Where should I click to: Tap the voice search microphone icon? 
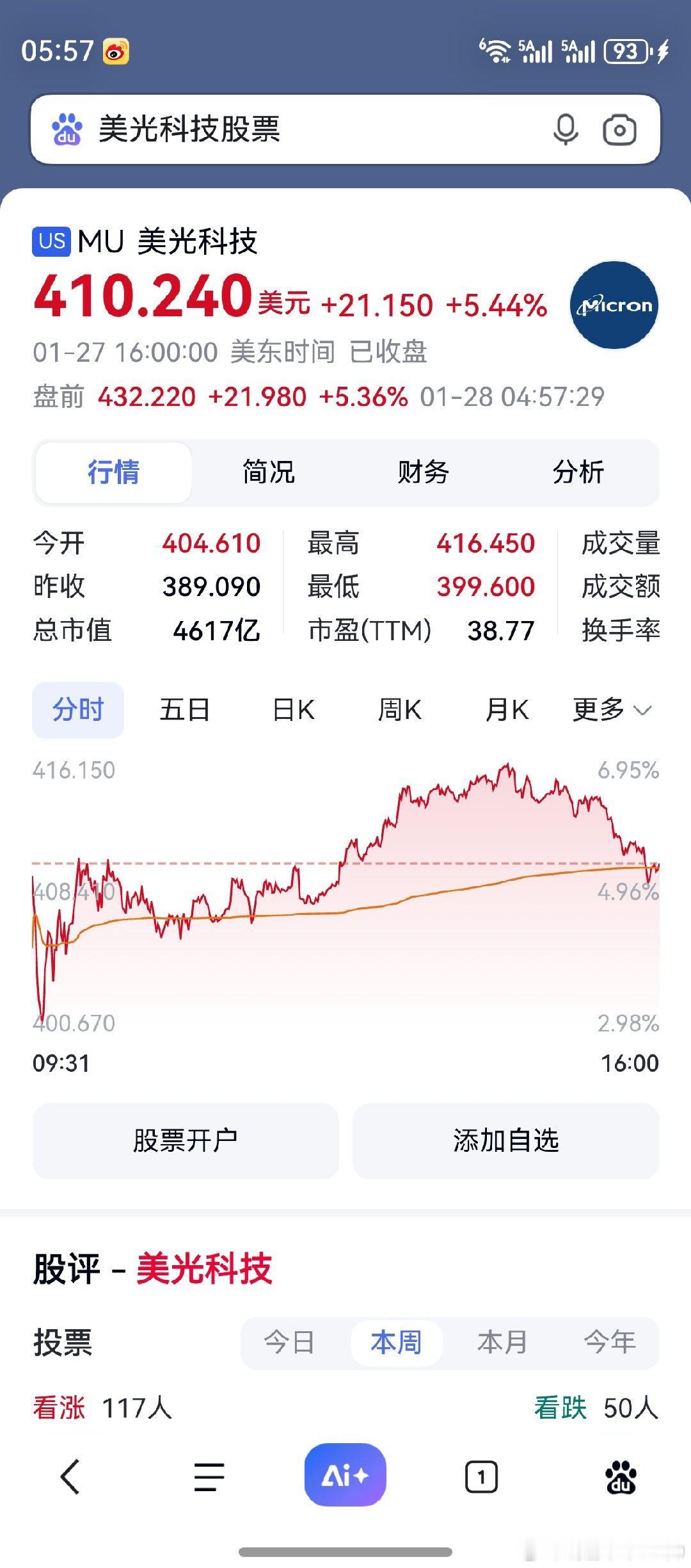[x=566, y=130]
